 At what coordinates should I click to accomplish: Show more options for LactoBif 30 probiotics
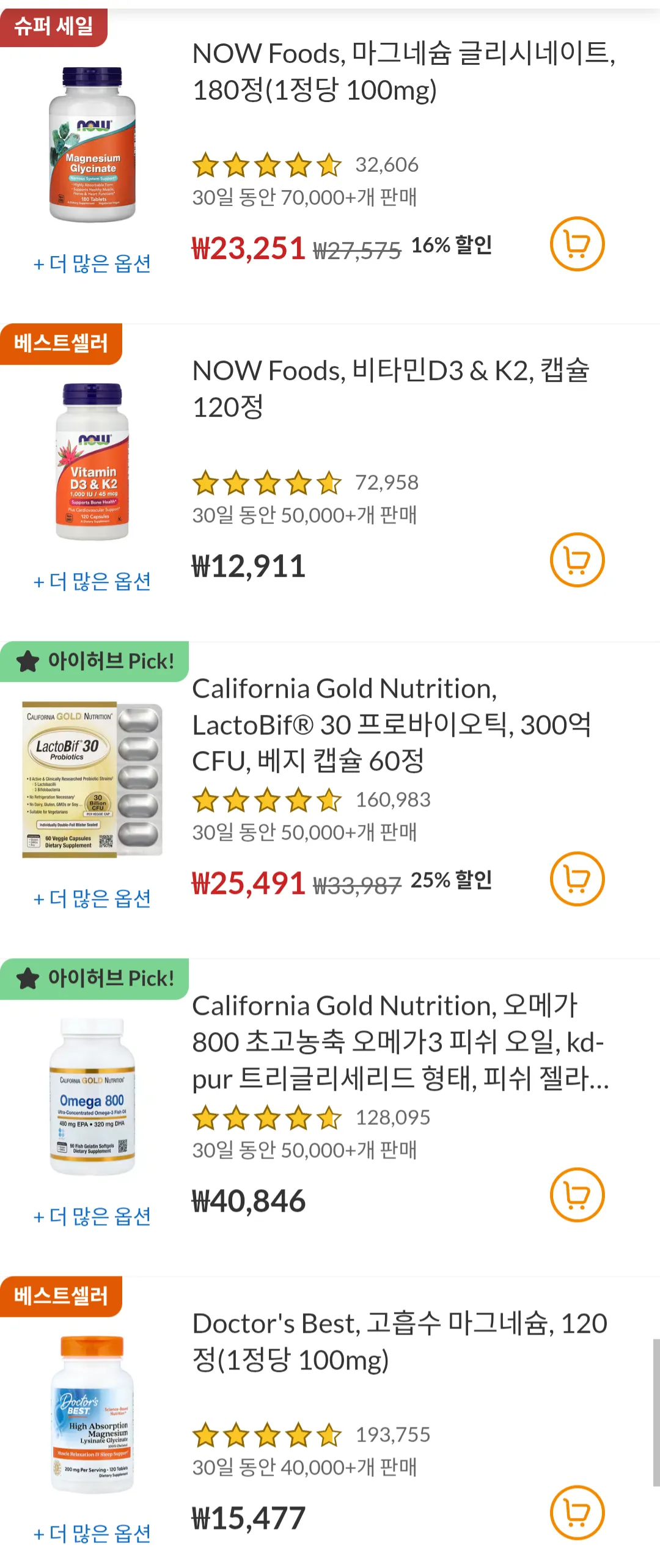(92, 898)
